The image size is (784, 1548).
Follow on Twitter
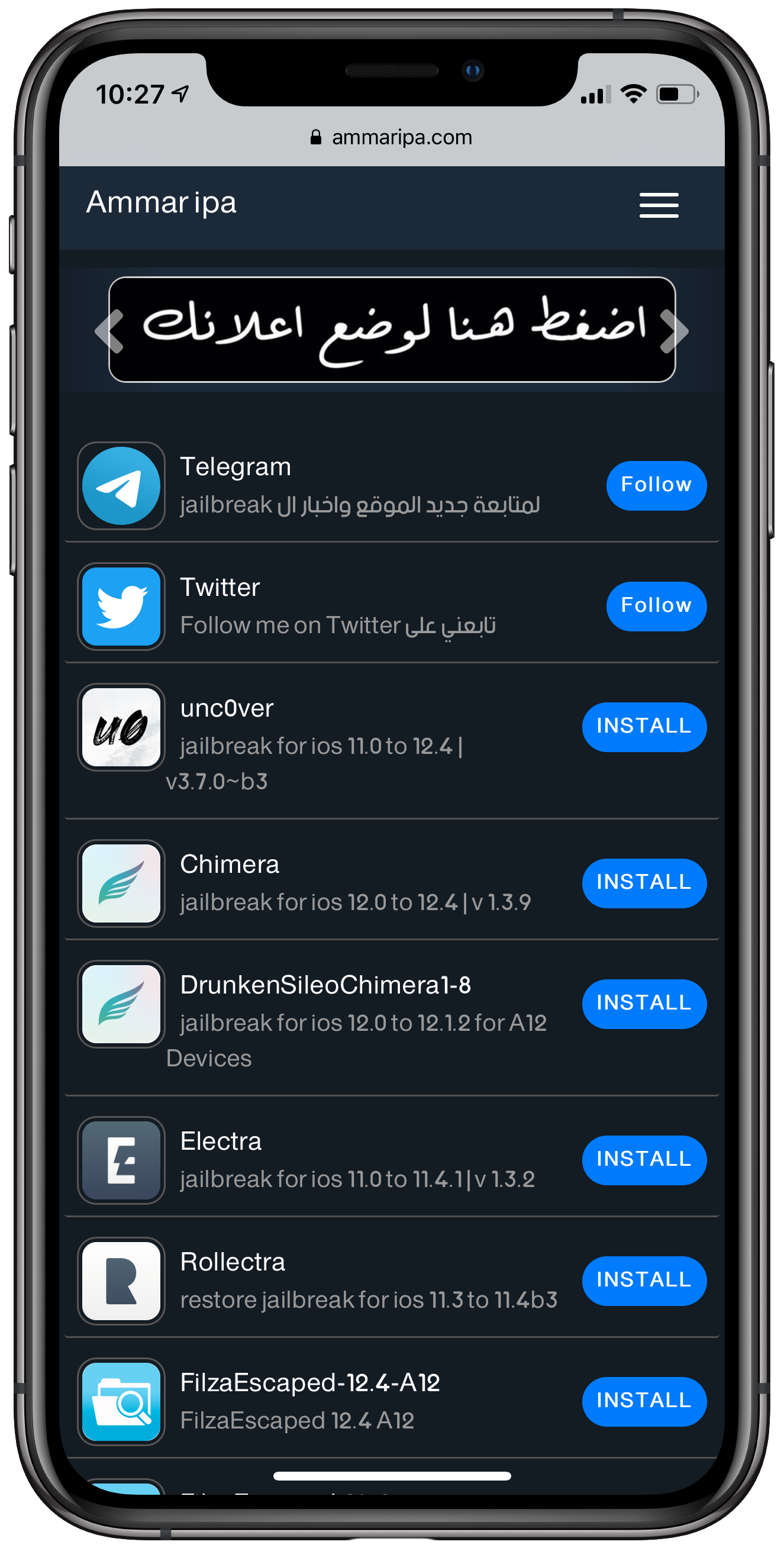tap(656, 607)
